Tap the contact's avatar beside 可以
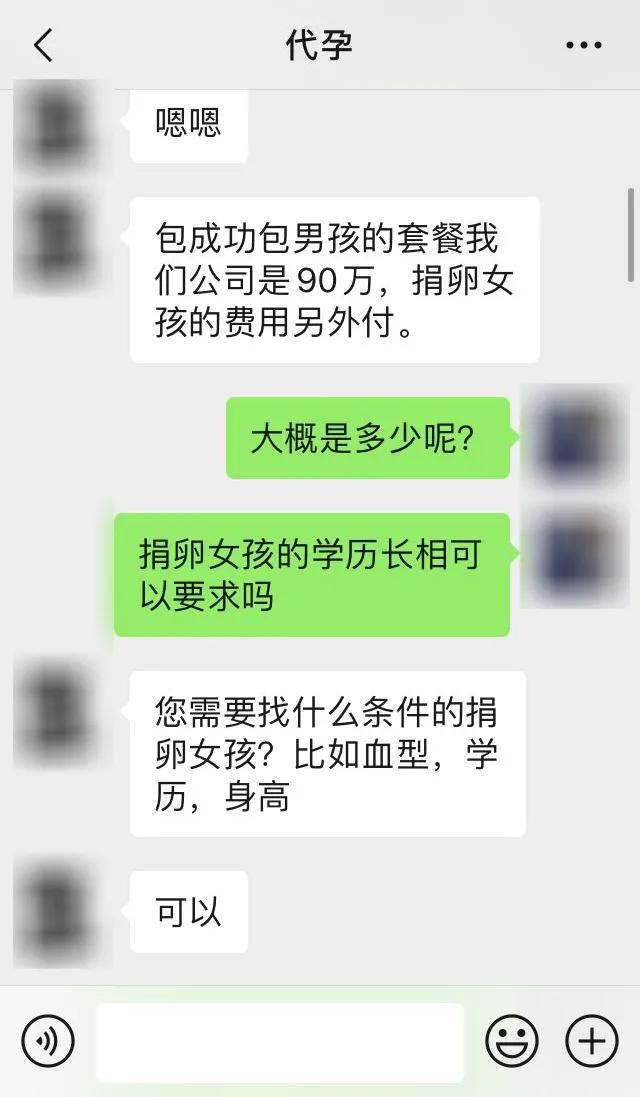Screen dimensions: 640x1097 (57, 912)
